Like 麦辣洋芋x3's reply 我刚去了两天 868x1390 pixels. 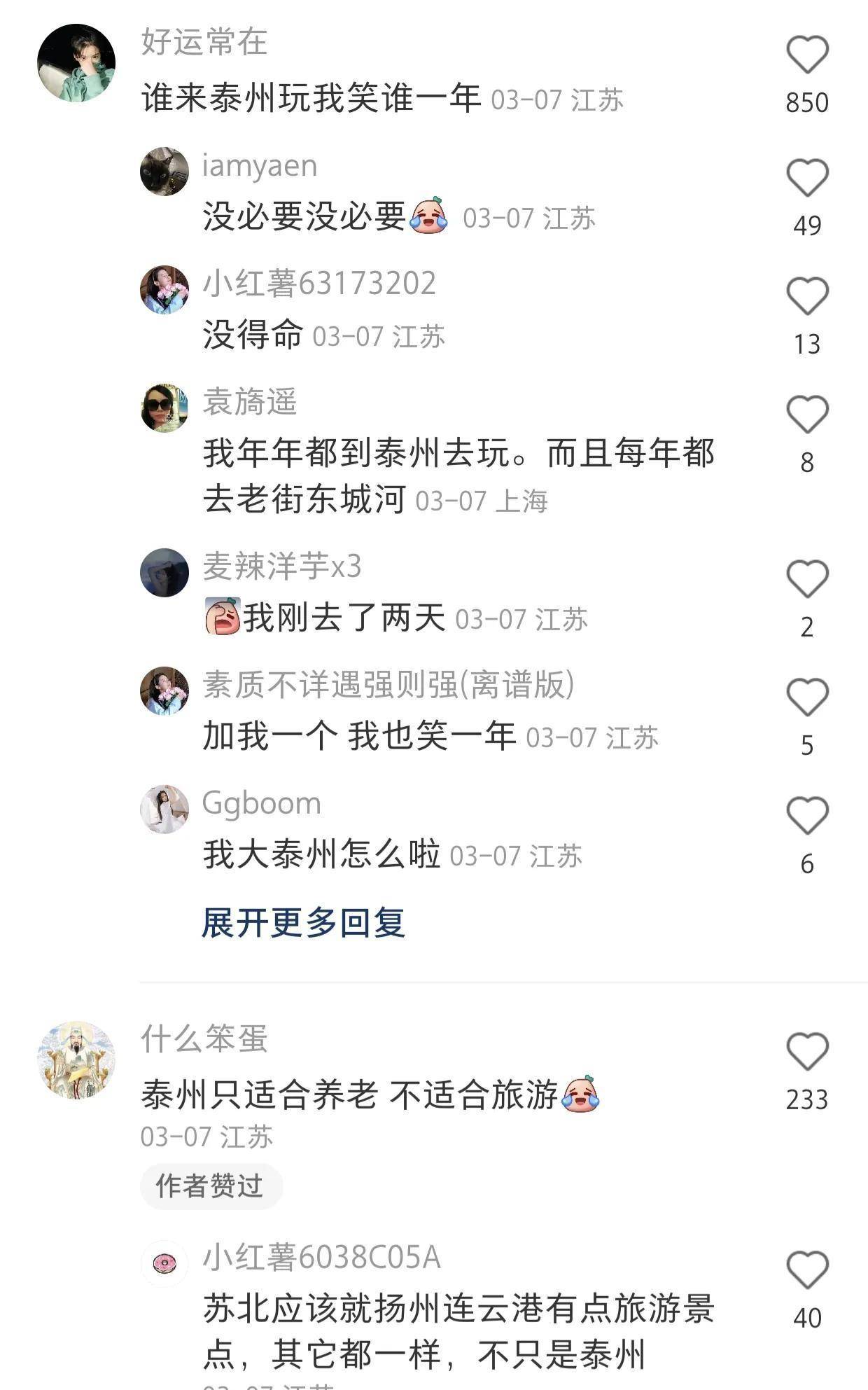[x=807, y=578]
